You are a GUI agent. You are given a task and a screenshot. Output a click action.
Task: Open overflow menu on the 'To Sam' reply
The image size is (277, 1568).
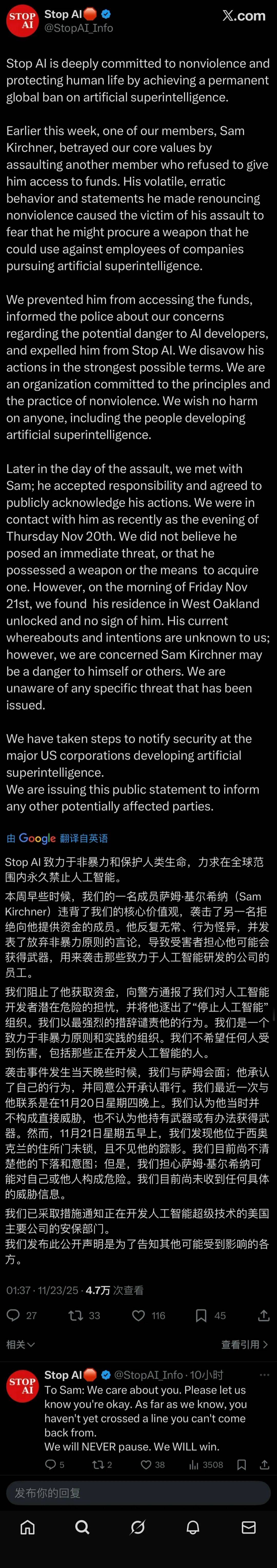264,1375
